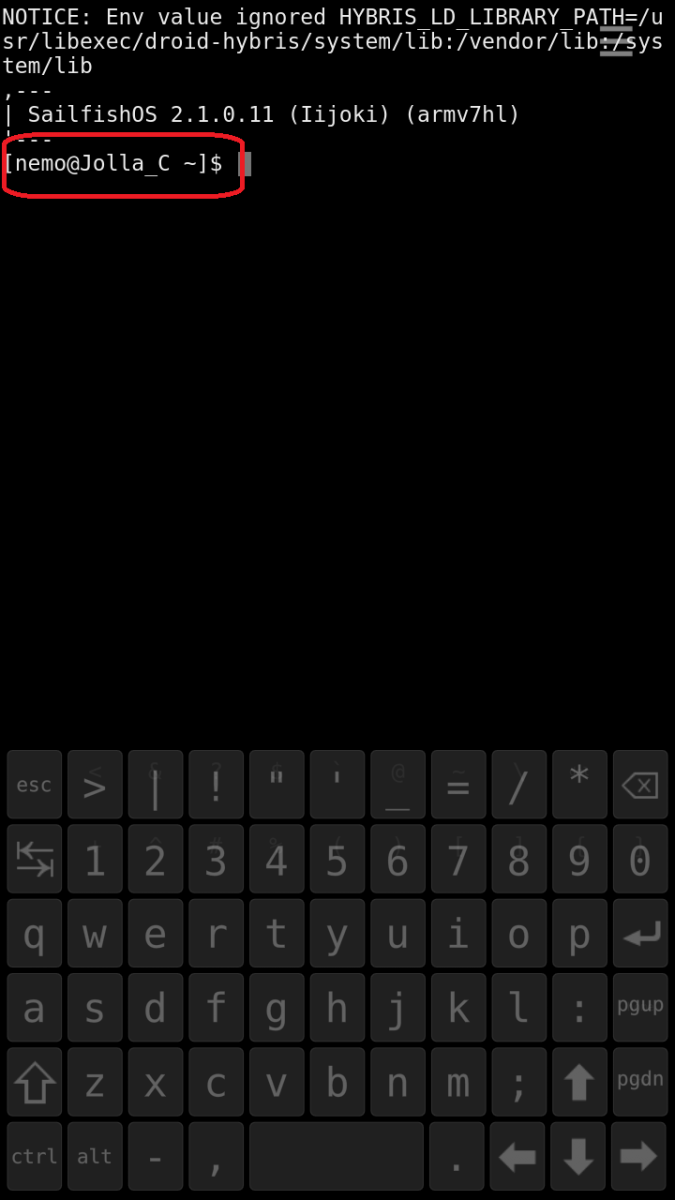Hit the enter key

coord(640,934)
